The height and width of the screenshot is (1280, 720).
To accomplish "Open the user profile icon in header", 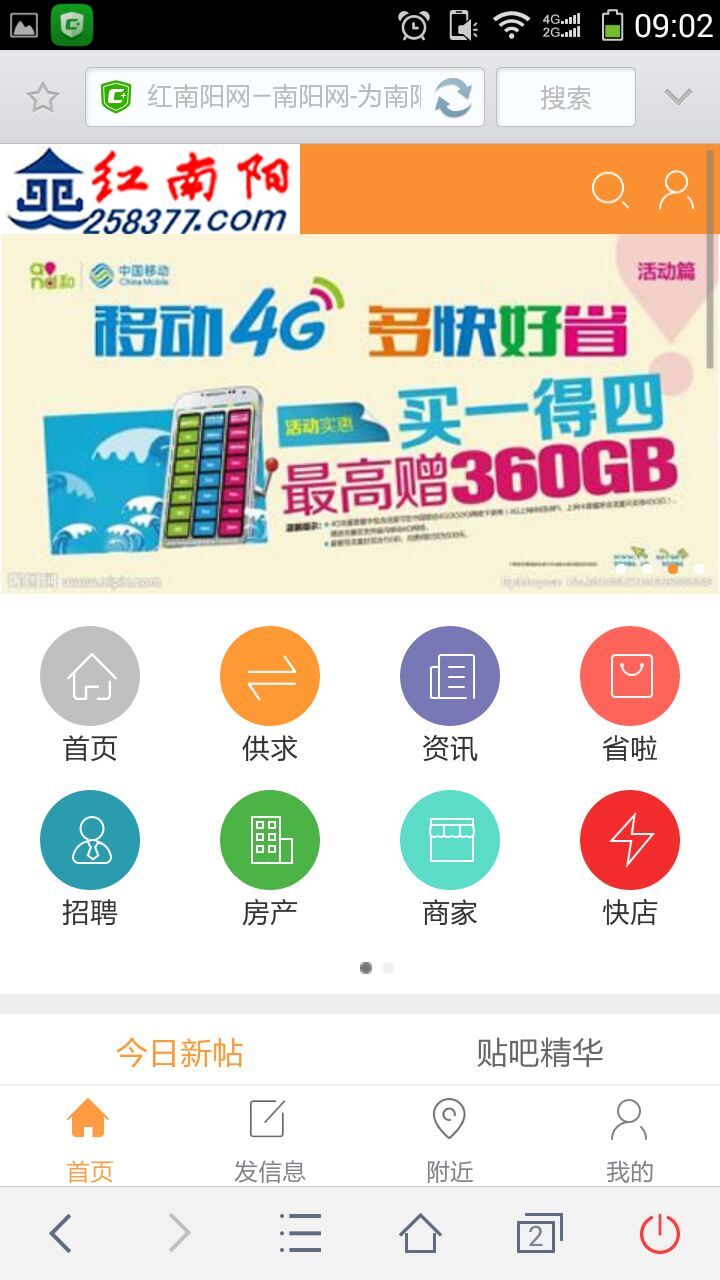I will pyautogui.click(x=676, y=189).
